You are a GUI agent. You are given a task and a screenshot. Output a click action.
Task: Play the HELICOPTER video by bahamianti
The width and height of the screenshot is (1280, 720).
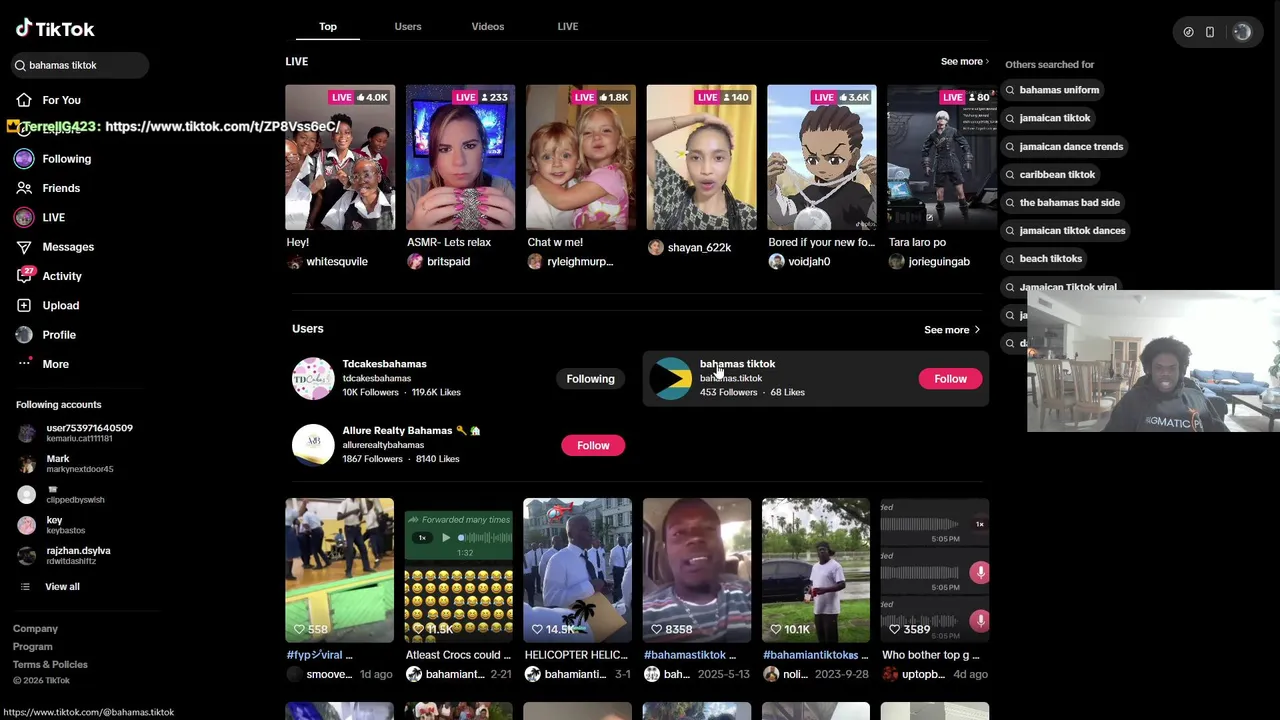tap(577, 570)
